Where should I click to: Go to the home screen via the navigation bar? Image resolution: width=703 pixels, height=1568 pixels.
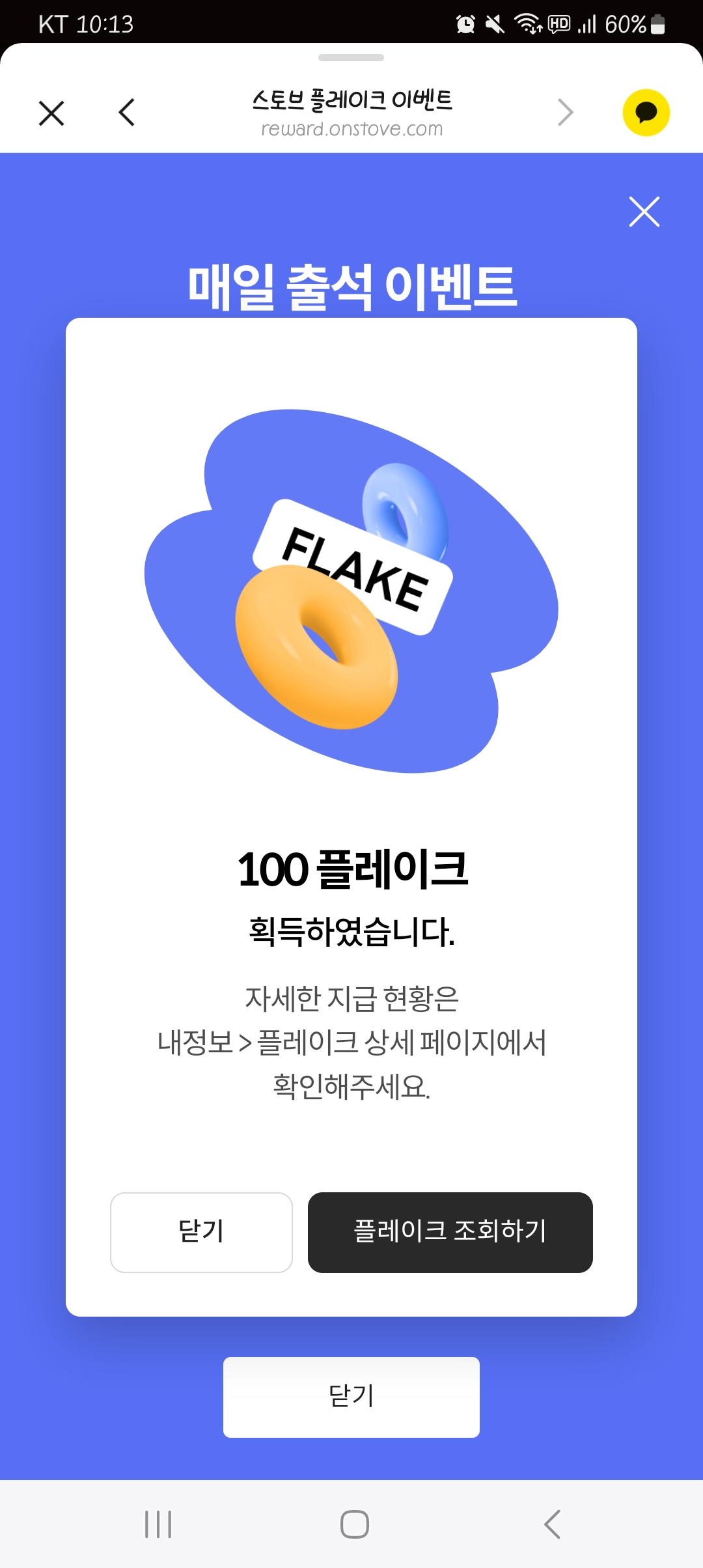click(x=355, y=1524)
